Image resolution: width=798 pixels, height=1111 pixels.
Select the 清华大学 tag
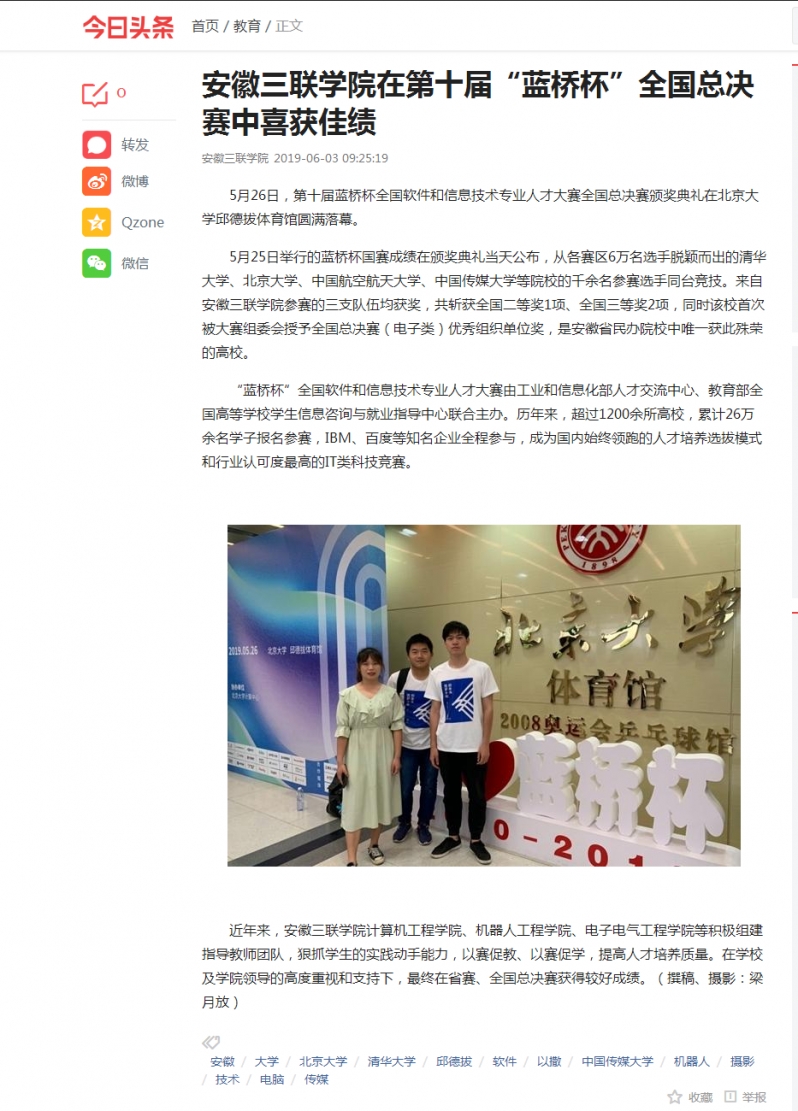point(391,1061)
